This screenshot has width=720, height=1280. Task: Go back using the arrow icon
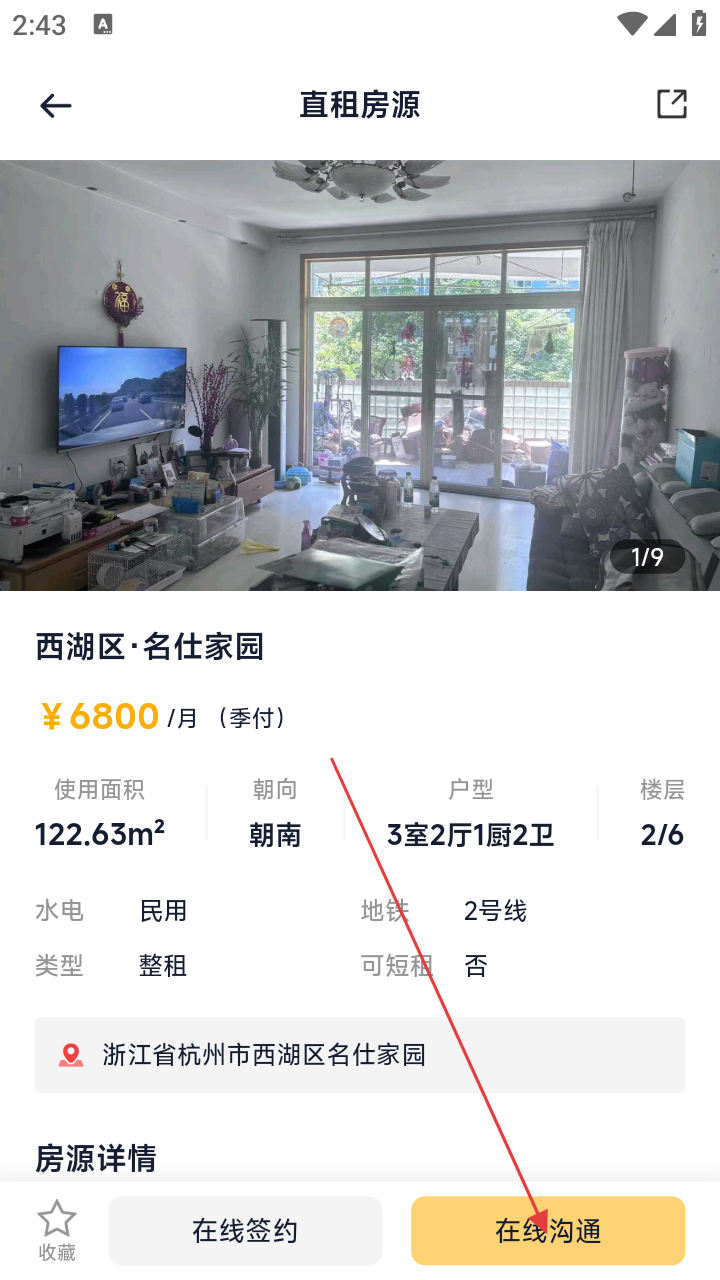(56, 105)
